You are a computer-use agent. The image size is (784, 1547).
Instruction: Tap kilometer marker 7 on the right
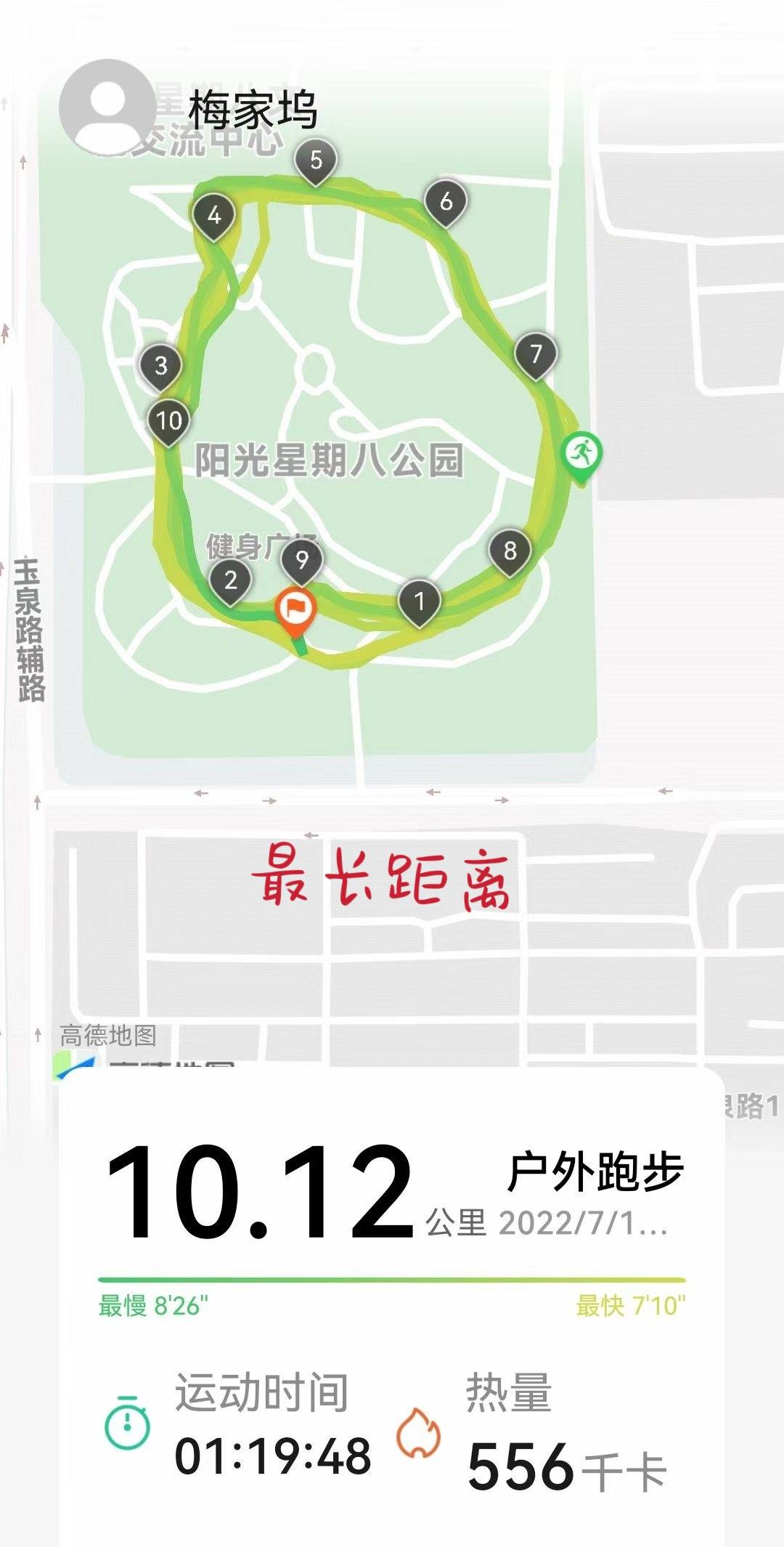click(535, 354)
